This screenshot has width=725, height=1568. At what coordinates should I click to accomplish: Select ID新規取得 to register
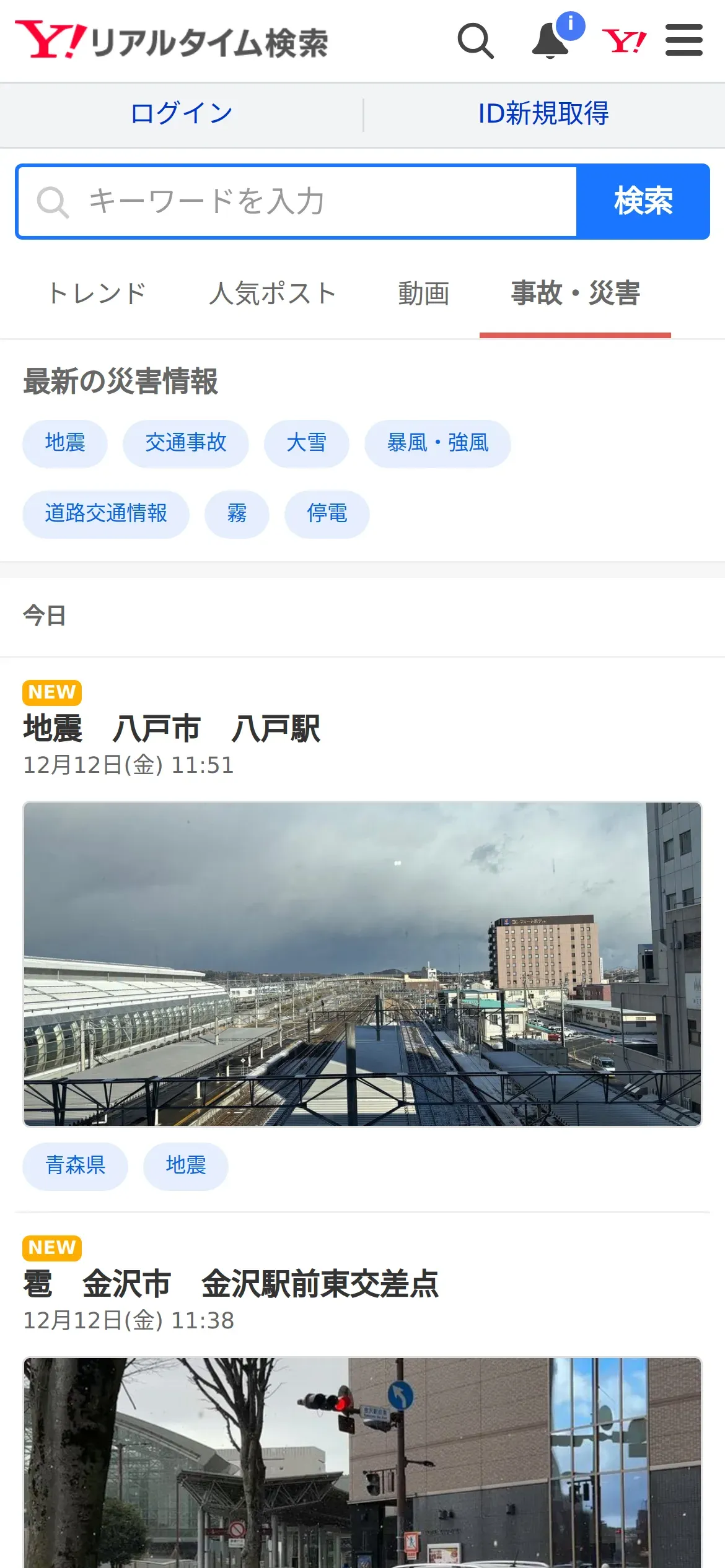coord(543,114)
